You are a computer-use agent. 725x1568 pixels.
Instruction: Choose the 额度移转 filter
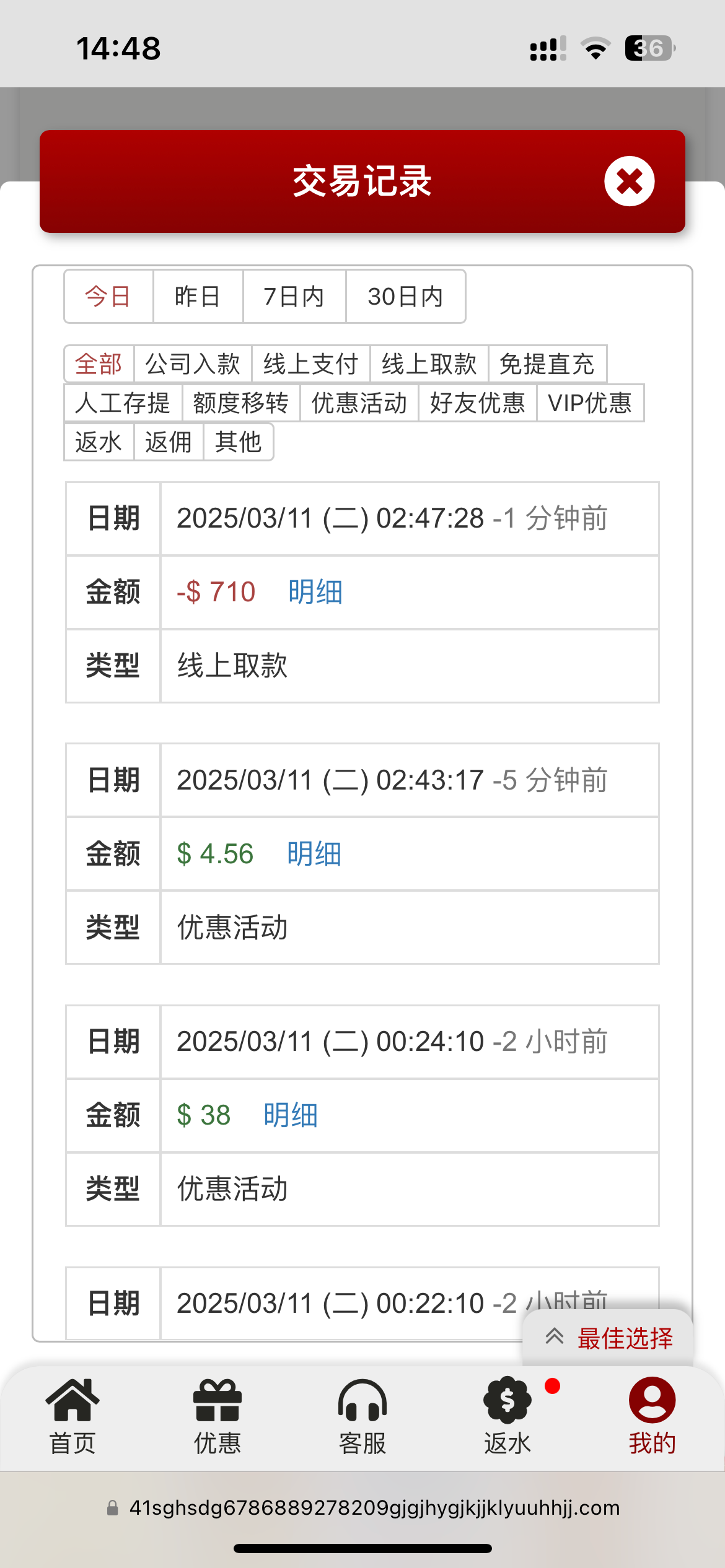point(241,403)
